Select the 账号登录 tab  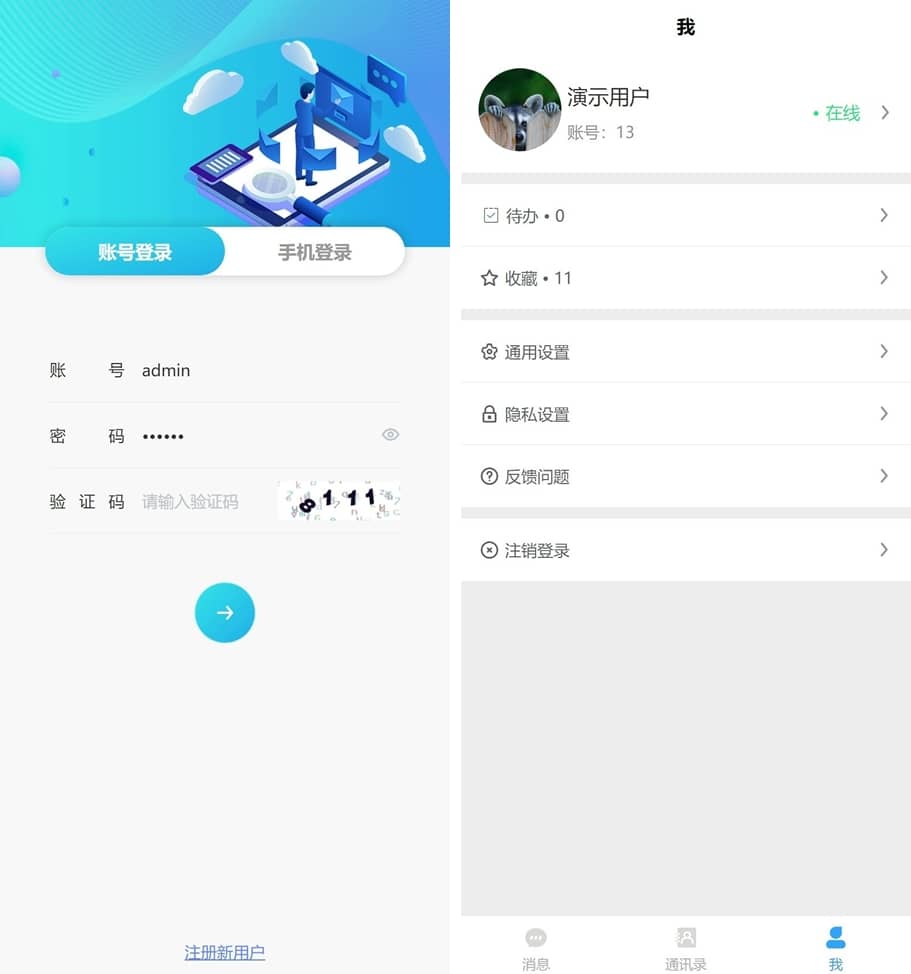tap(135, 252)
